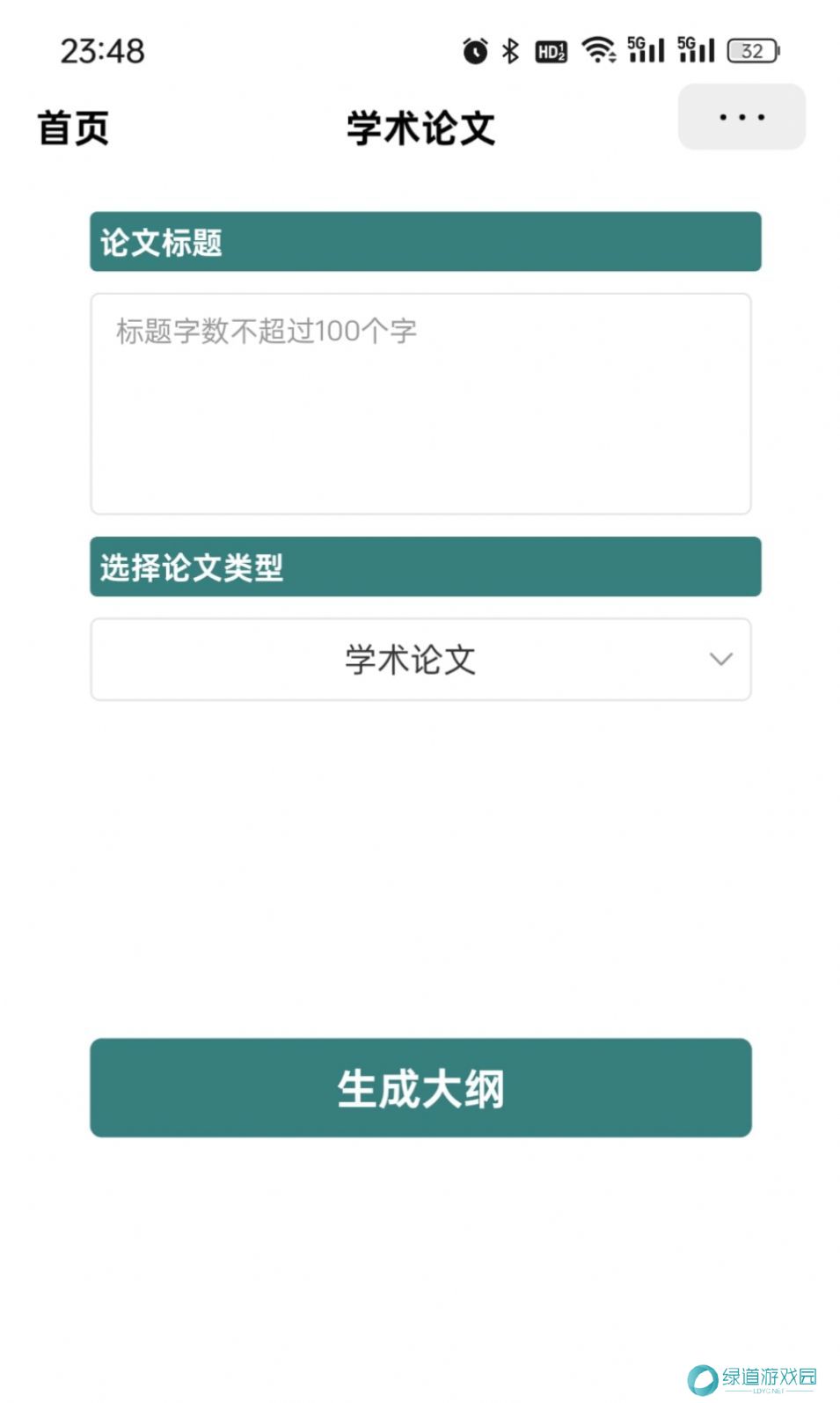Tap 生成大纲 to generate outline

point(420,1088)
